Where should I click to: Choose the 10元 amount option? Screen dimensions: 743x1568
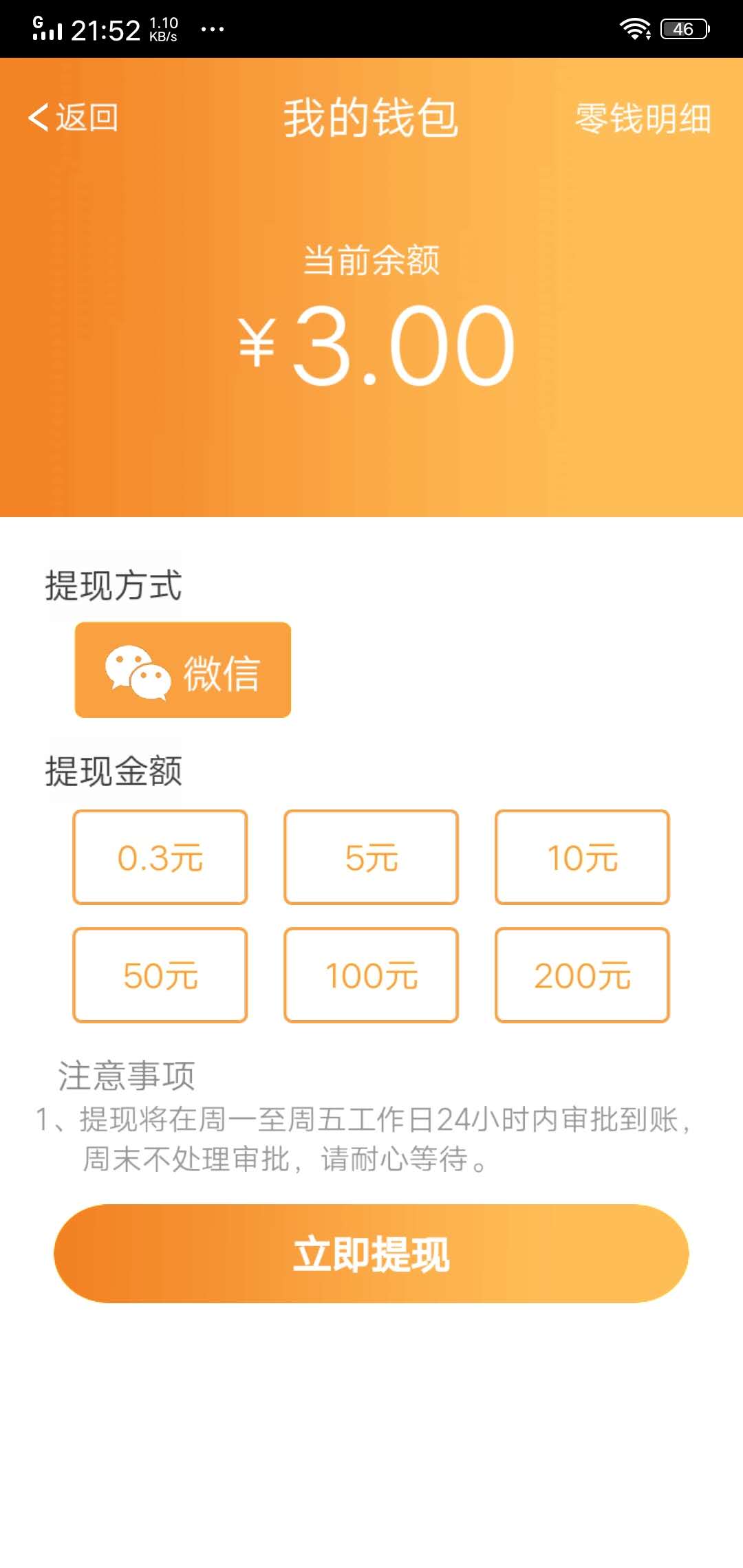pos(581,857)
